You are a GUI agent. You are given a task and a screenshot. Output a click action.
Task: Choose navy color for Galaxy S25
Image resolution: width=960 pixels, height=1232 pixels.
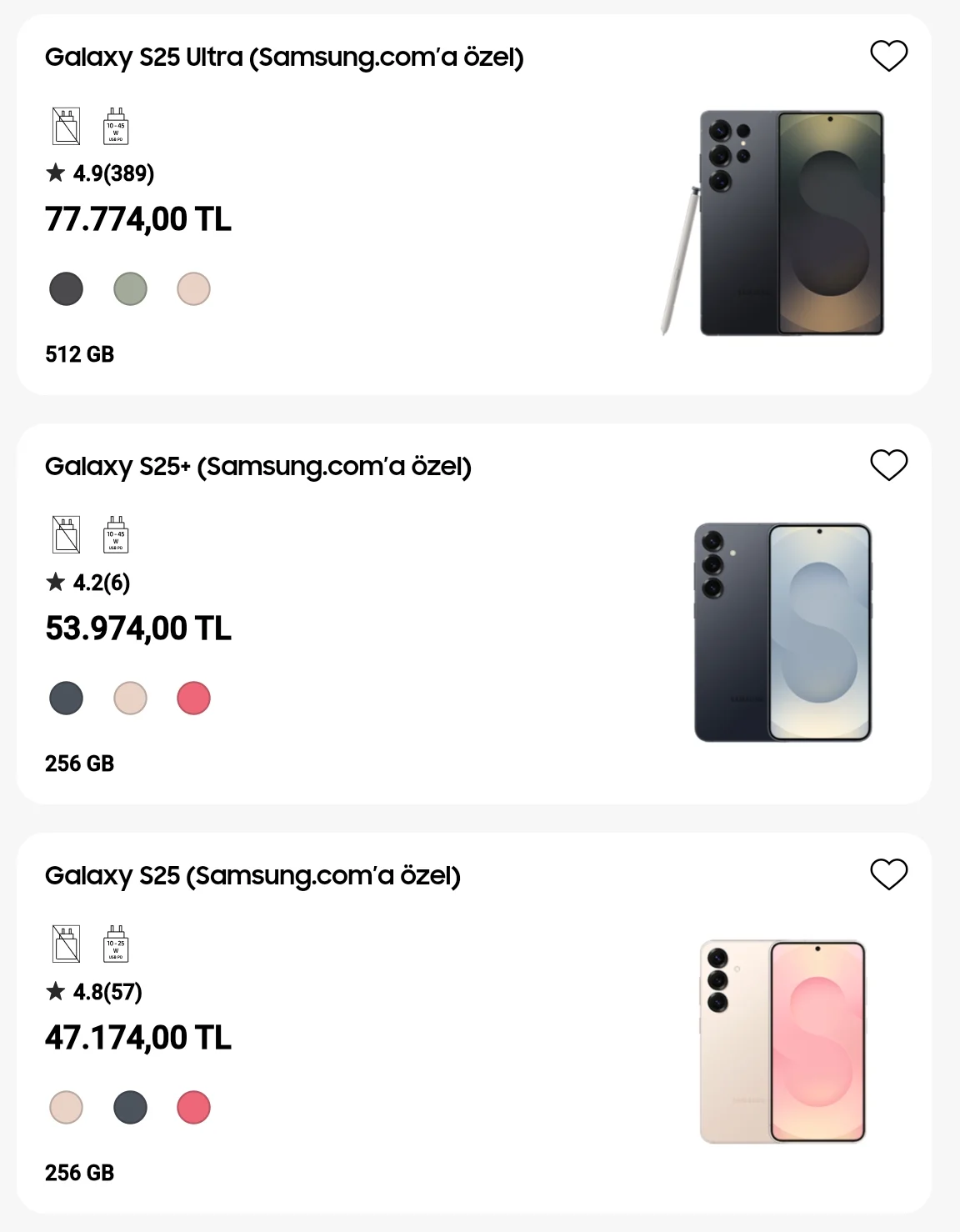pos(130,1108)
